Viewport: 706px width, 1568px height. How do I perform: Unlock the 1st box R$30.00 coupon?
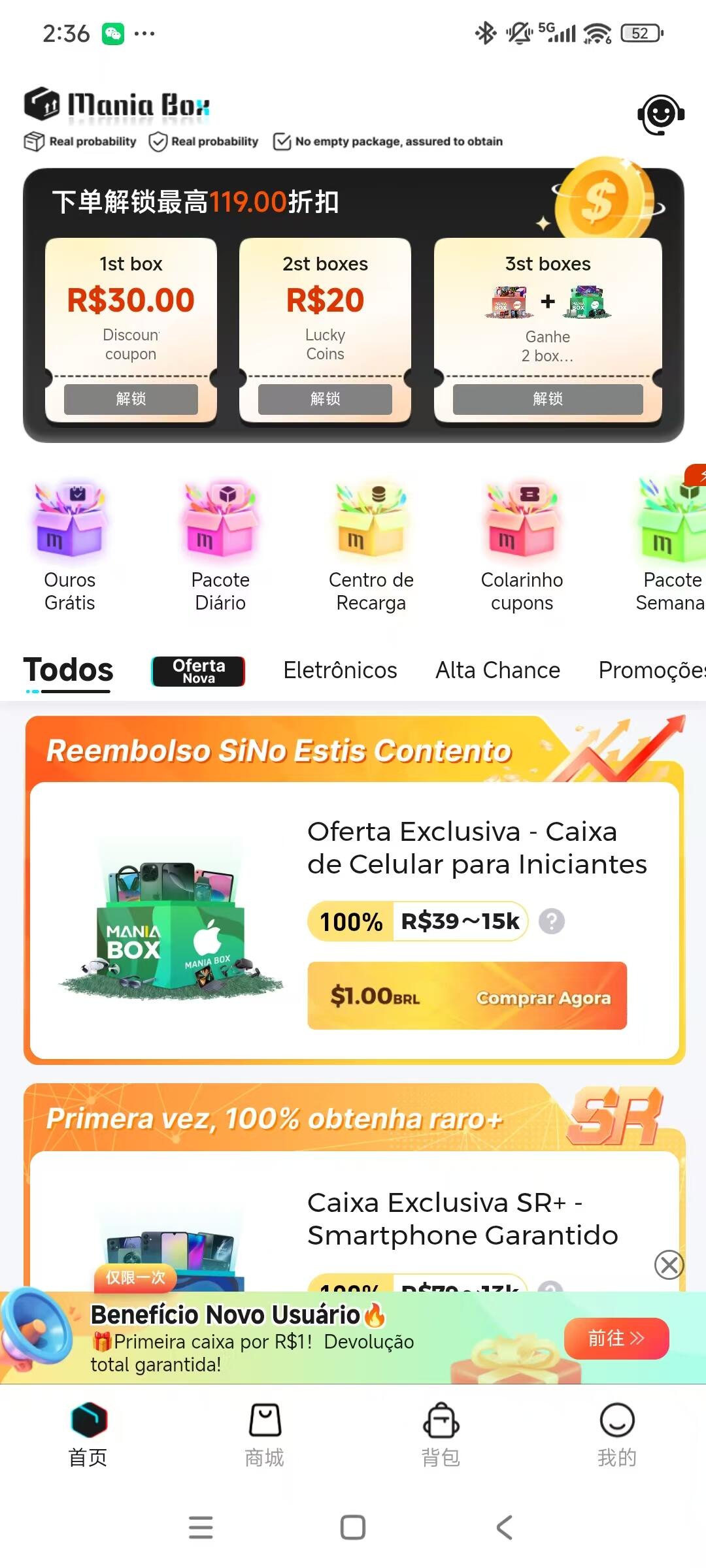tap(131, 399)
